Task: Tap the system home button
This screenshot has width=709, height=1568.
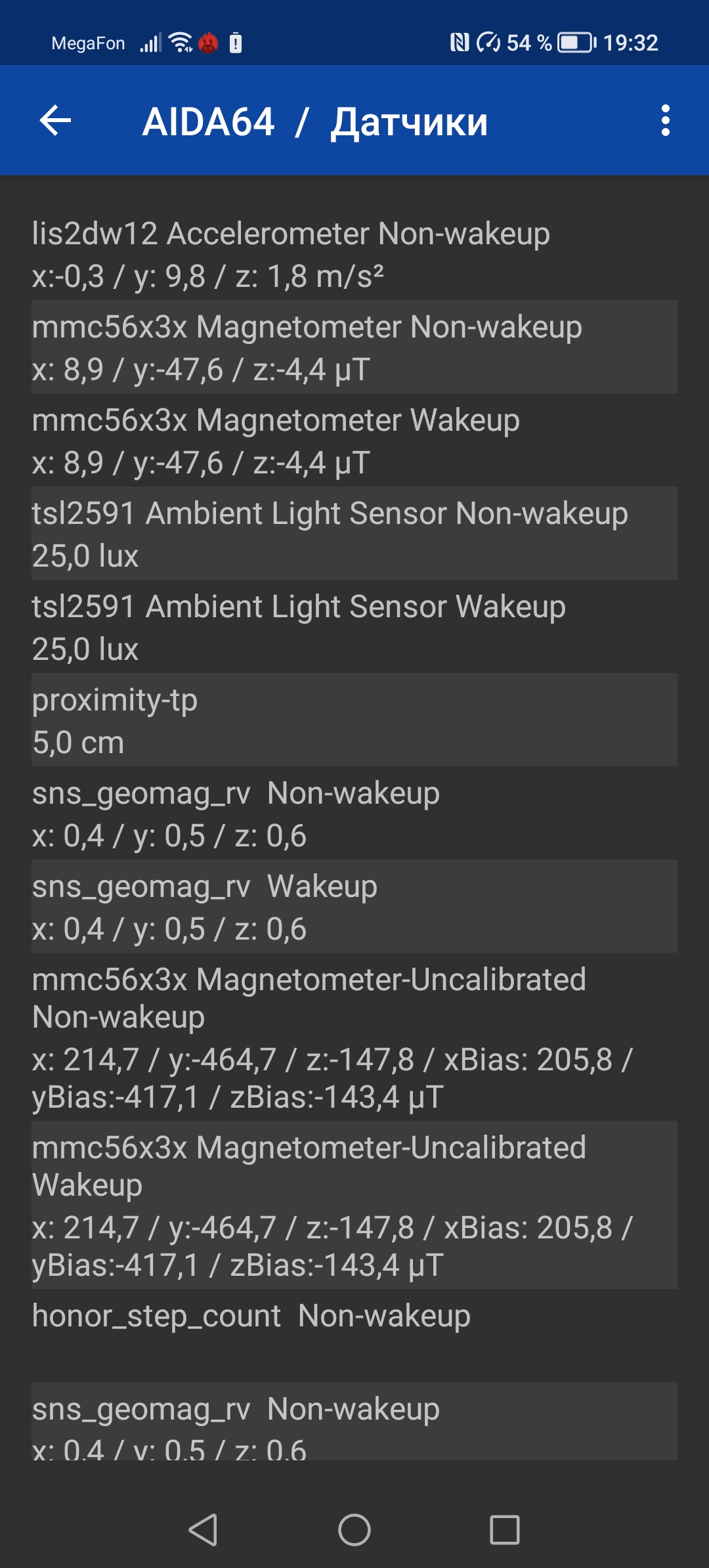Action: pos(354,1530)
